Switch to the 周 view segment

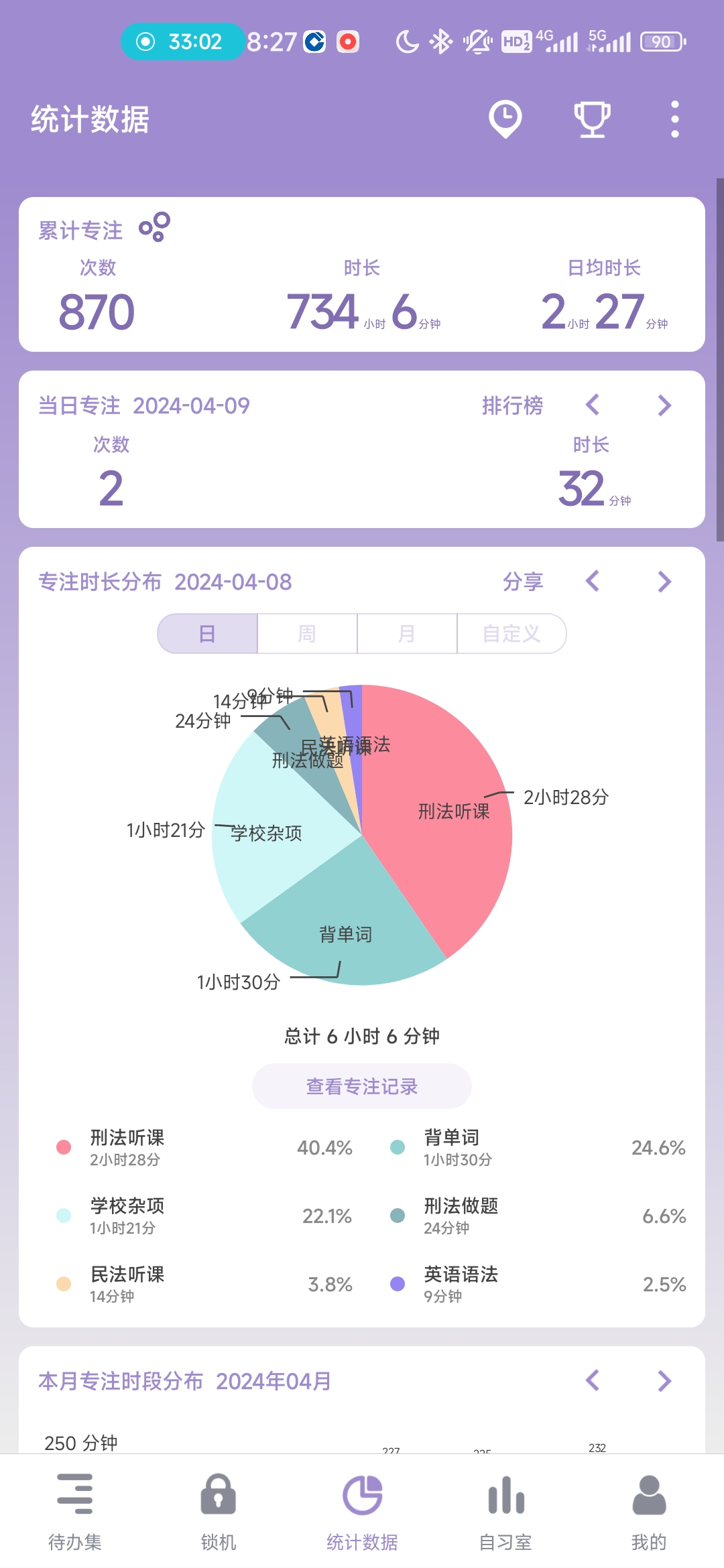point(307,633)
